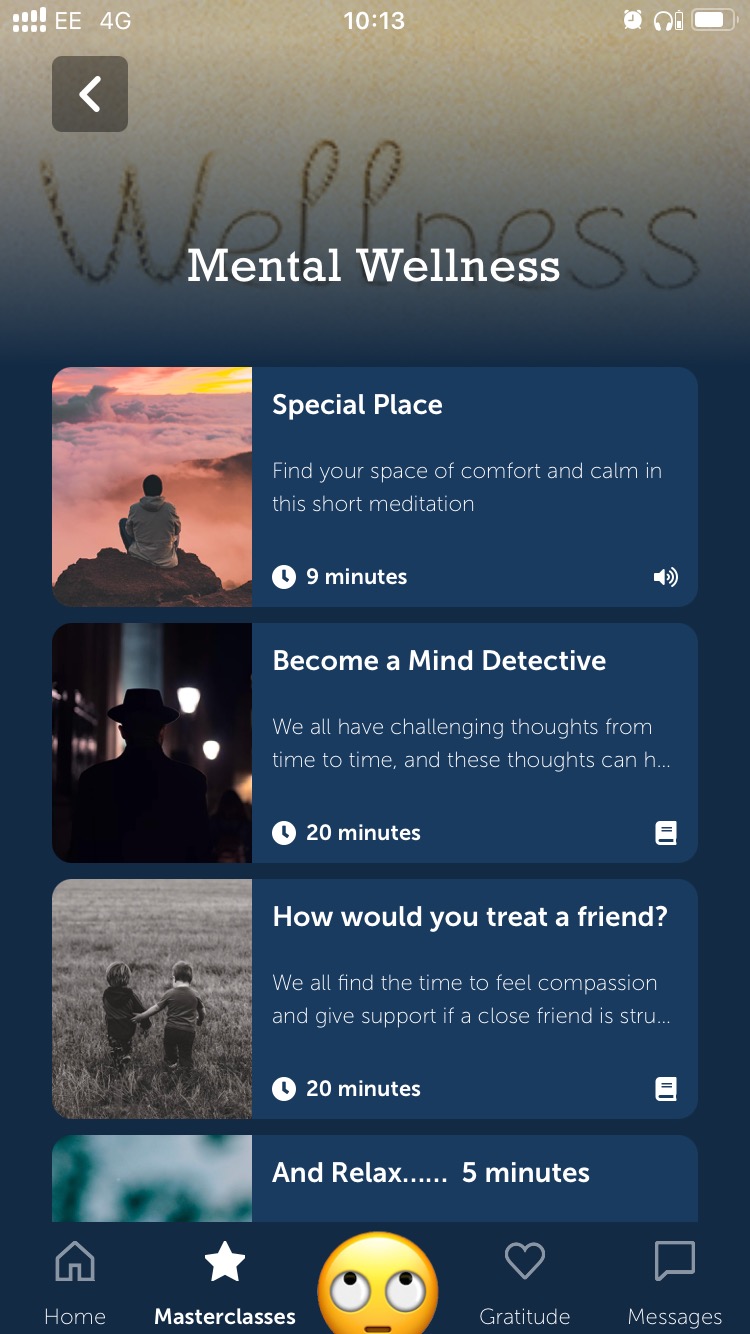This screenshot has height=1334, width=750.
Task: Open How would you treat a friend?
Action: click(374, 999)
